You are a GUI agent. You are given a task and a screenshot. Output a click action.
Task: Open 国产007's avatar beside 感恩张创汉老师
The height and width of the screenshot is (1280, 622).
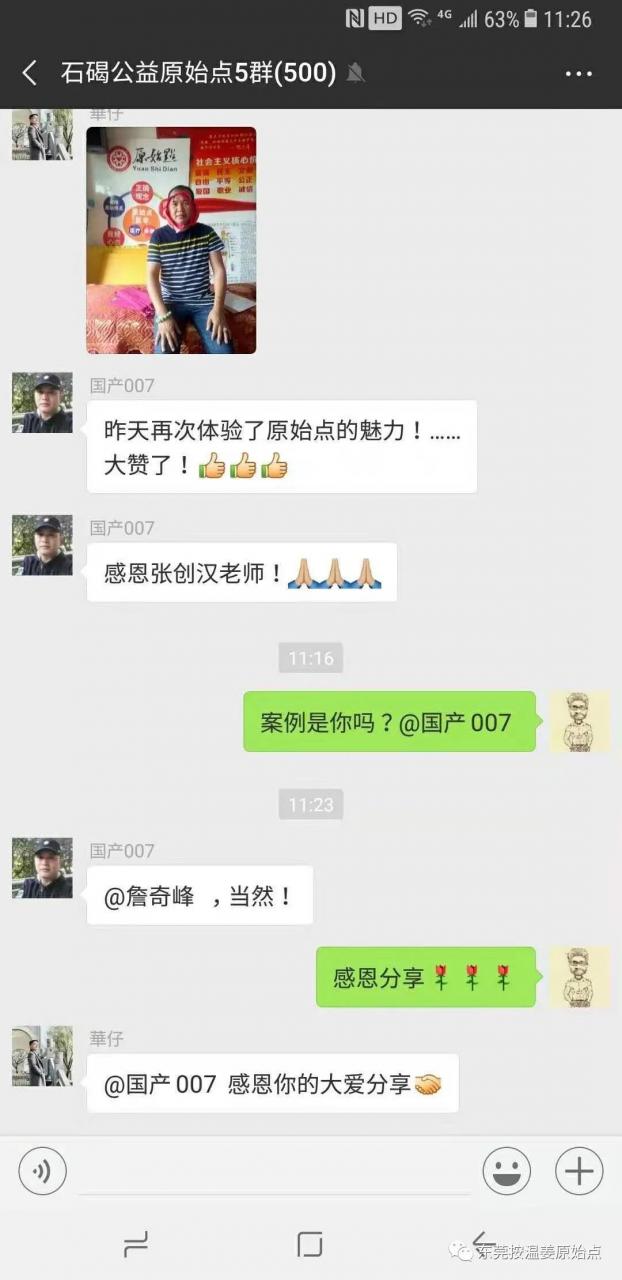point(42,545)
